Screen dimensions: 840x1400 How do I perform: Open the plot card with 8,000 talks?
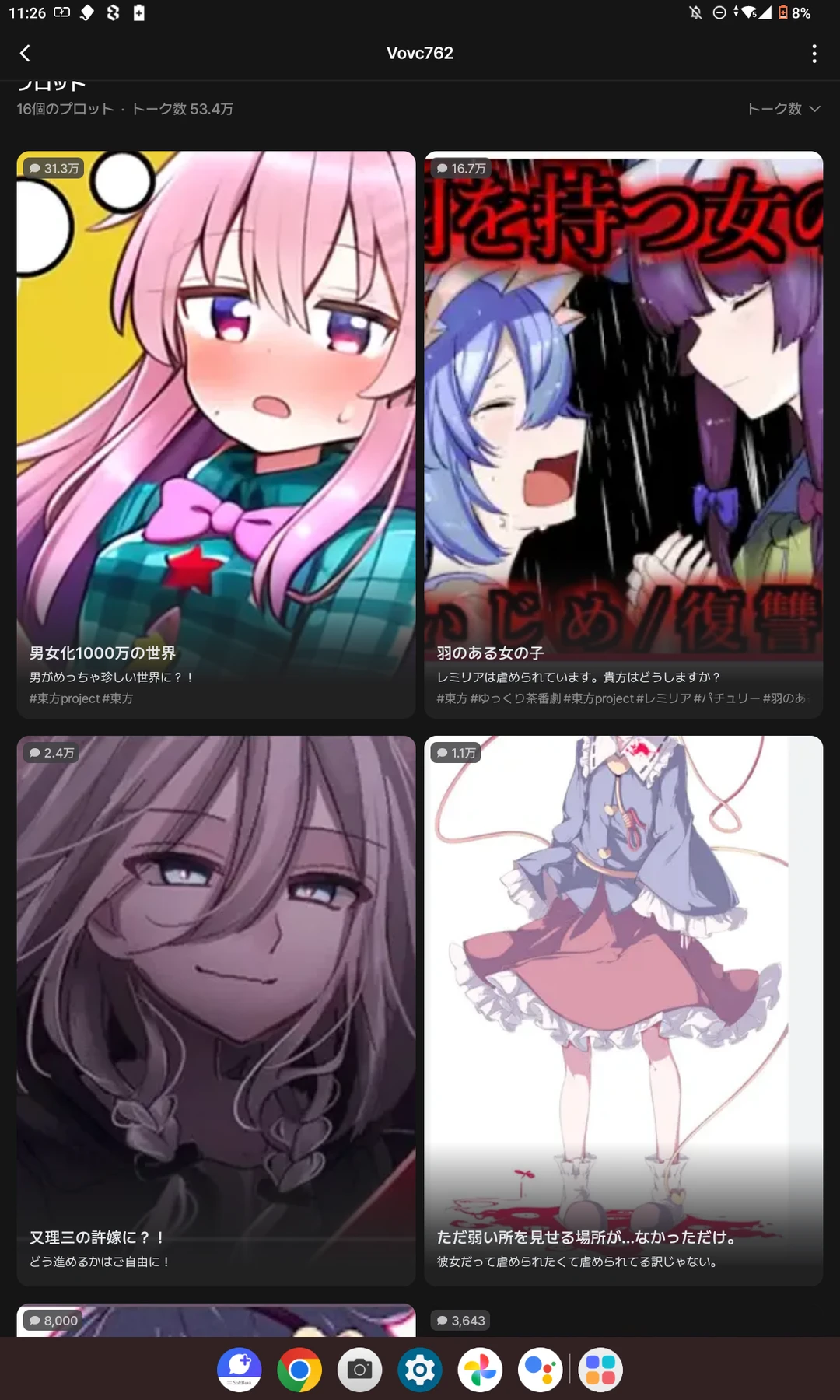click(x=216, y=1321)
